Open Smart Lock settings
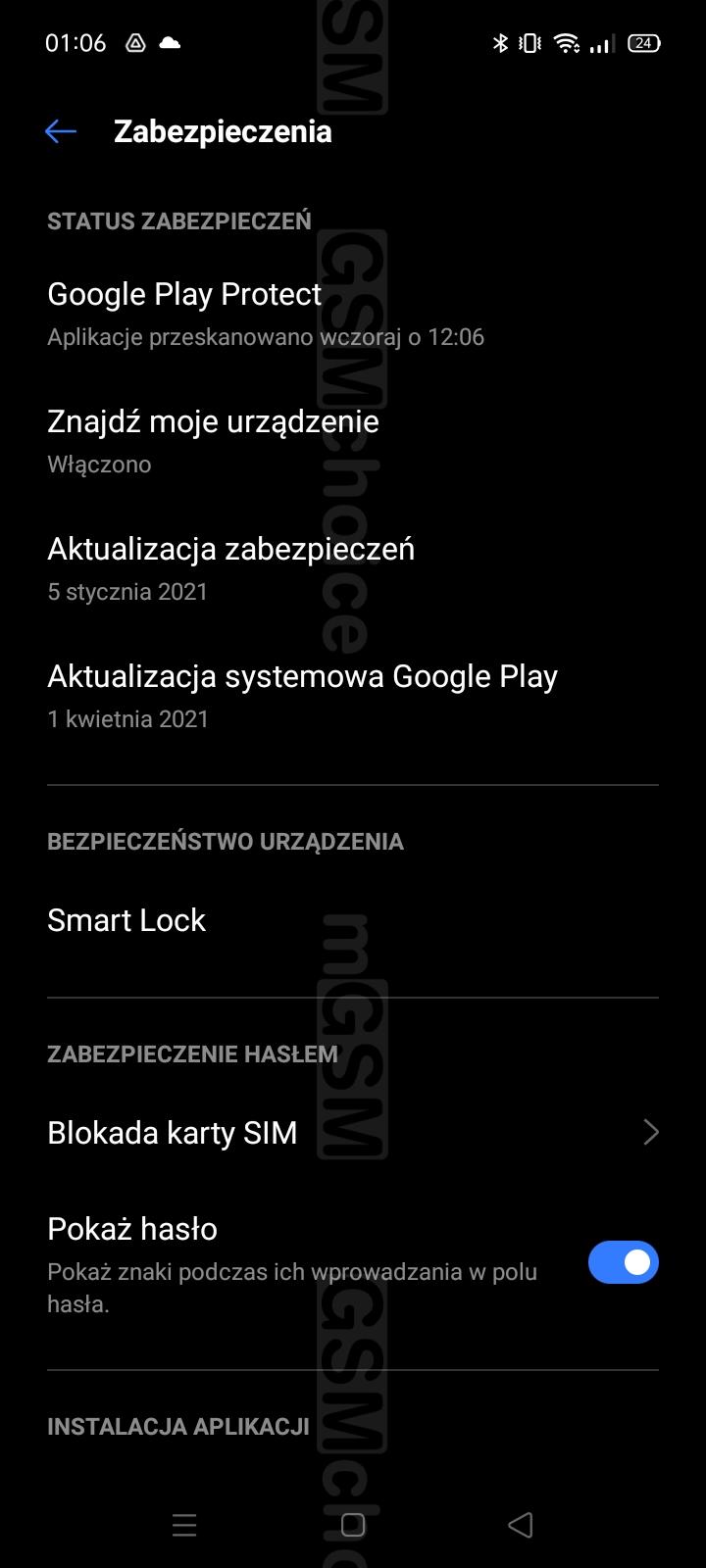 pos(353,920)
